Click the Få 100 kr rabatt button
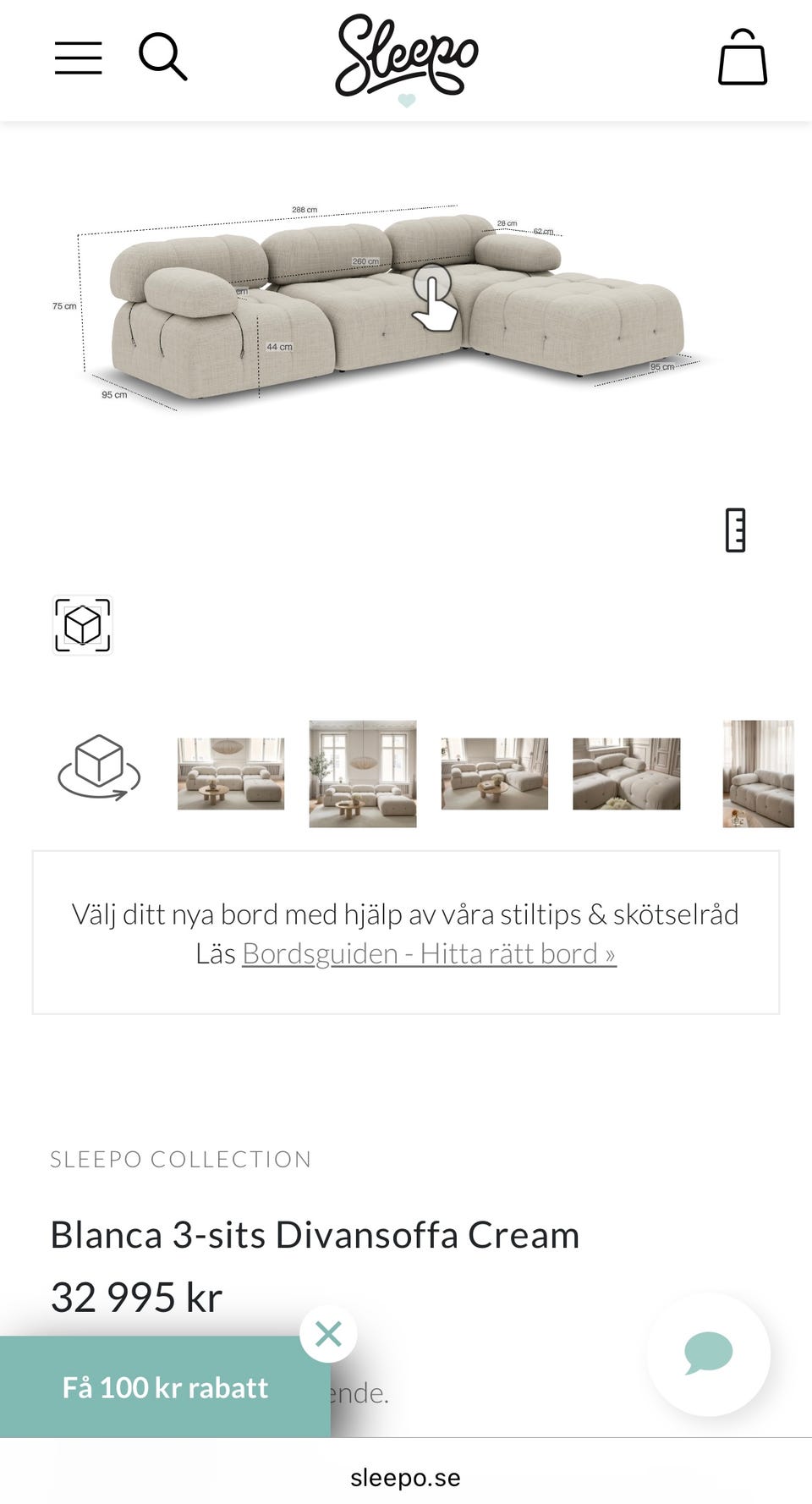This screenshot has width=812, height=1504. [x=164, y=1387]
